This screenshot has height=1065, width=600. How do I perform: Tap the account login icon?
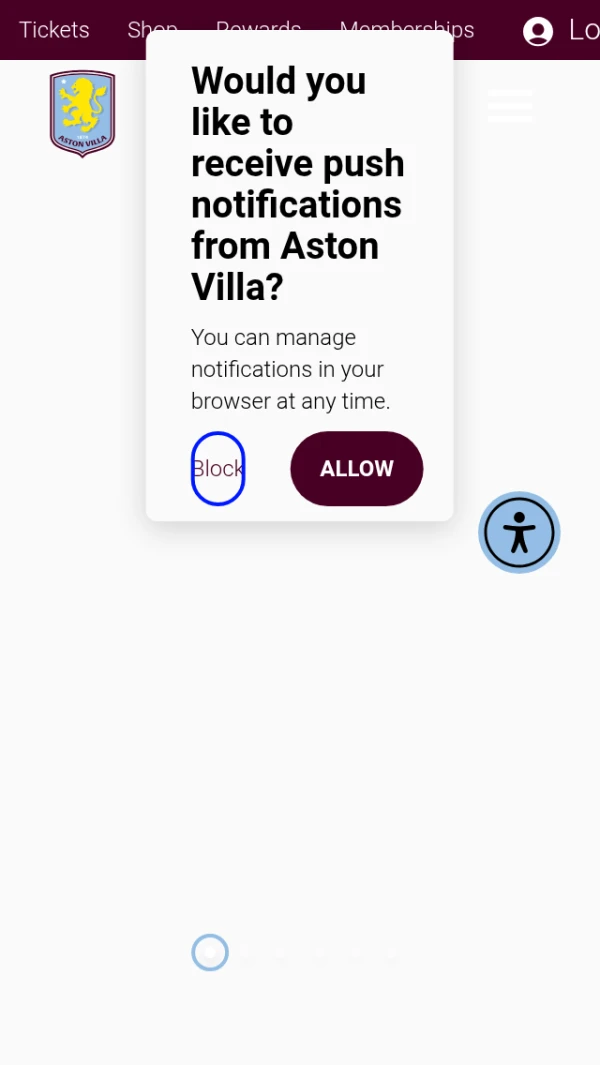click(x=538, y=32)
